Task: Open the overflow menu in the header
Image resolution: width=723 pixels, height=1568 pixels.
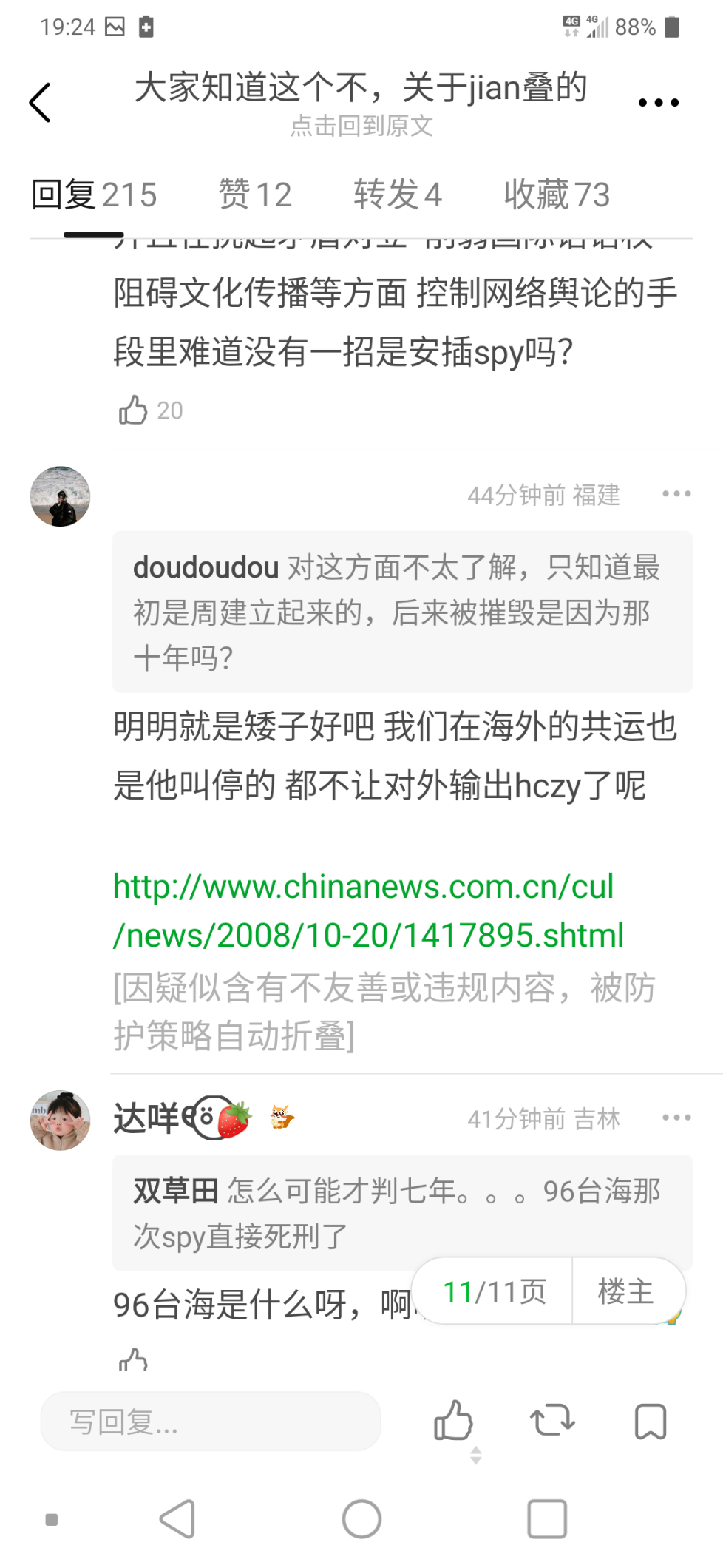Action: 658,103
